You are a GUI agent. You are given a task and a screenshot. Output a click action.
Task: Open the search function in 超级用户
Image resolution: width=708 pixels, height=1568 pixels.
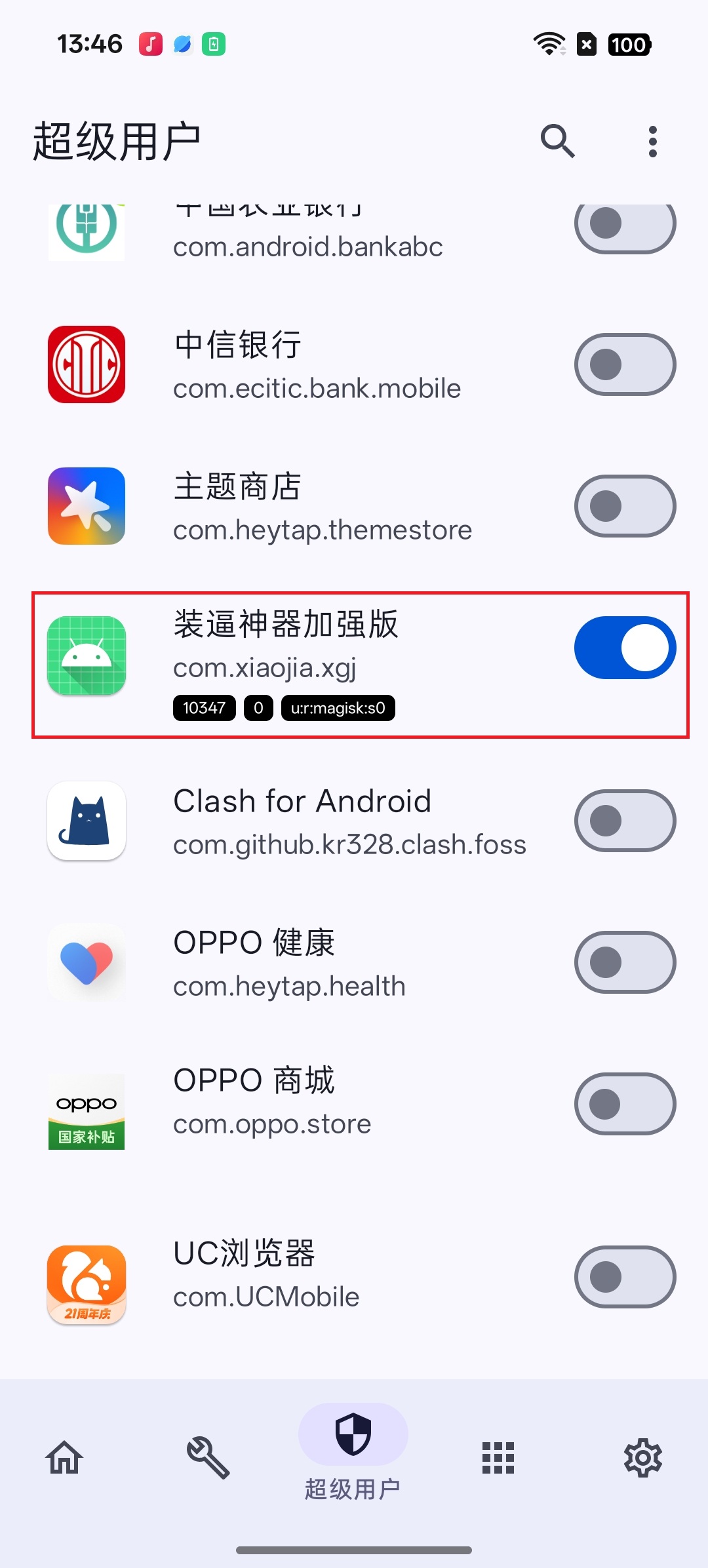(558, 140)
